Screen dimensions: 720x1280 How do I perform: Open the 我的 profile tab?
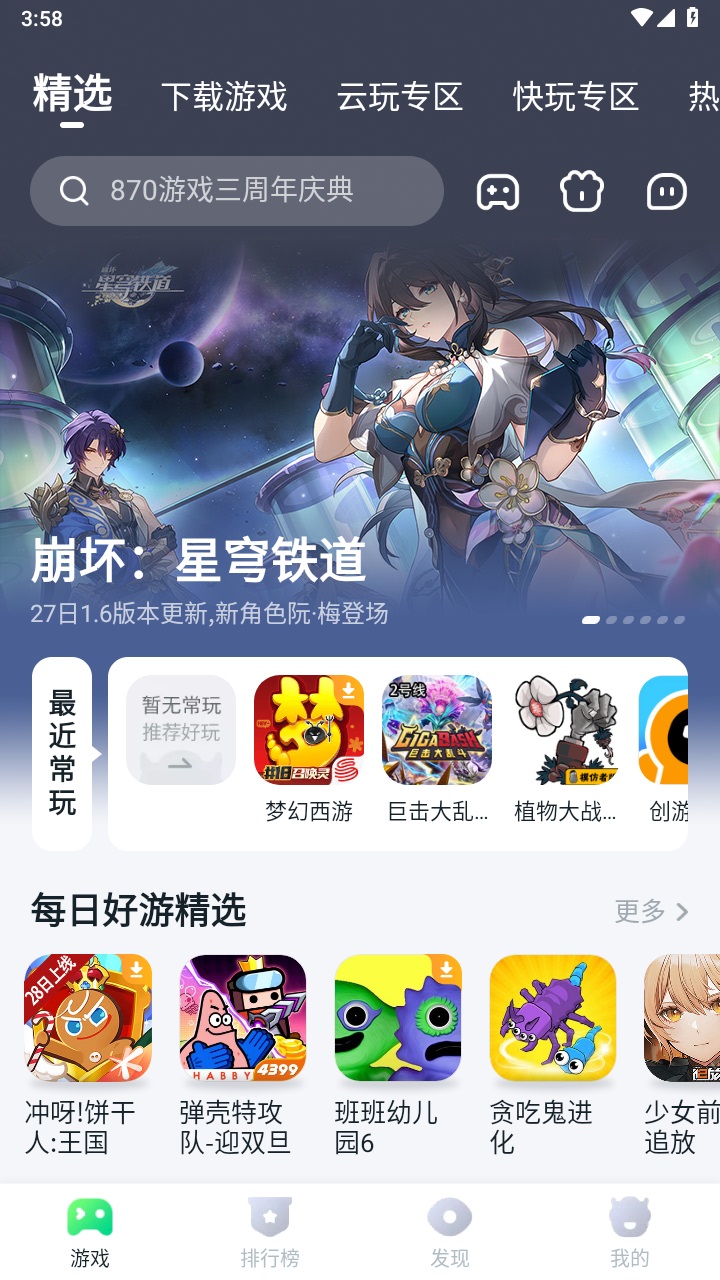(630, 1233)
